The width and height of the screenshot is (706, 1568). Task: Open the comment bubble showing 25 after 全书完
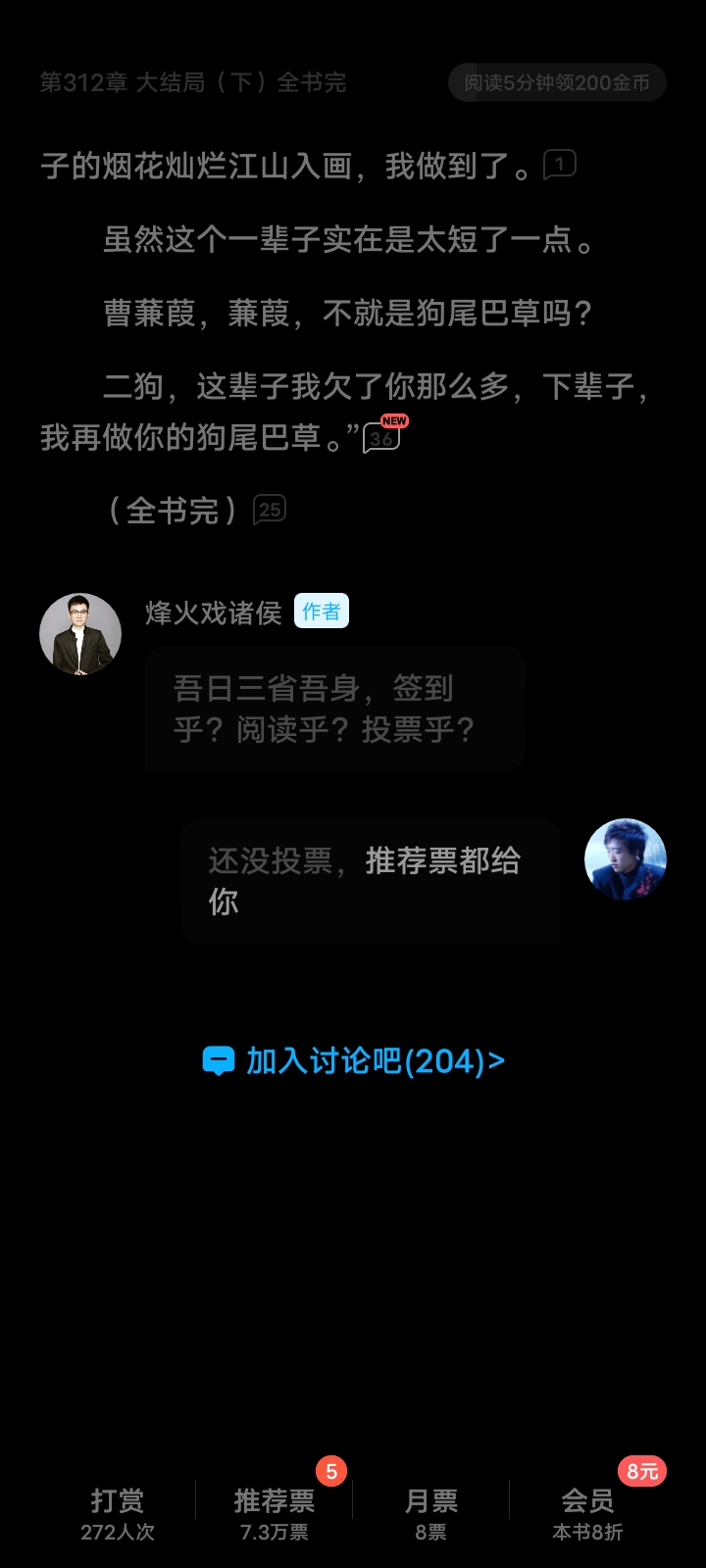click(270, 510)
